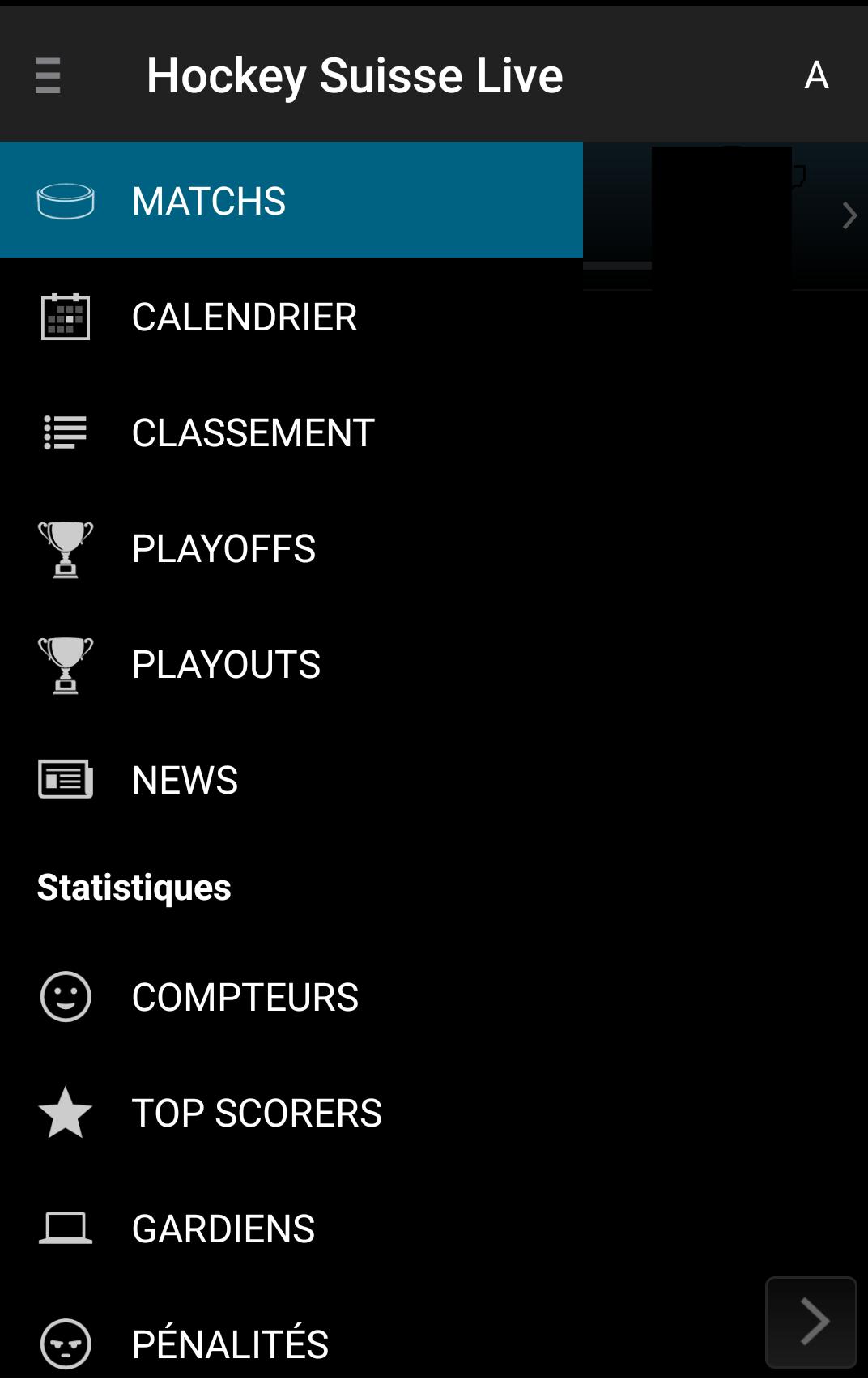This screenshot has width=868, height=1380.
Task: Open the Playoffs page
Action: pyautogui.click(x=223, y=548)
